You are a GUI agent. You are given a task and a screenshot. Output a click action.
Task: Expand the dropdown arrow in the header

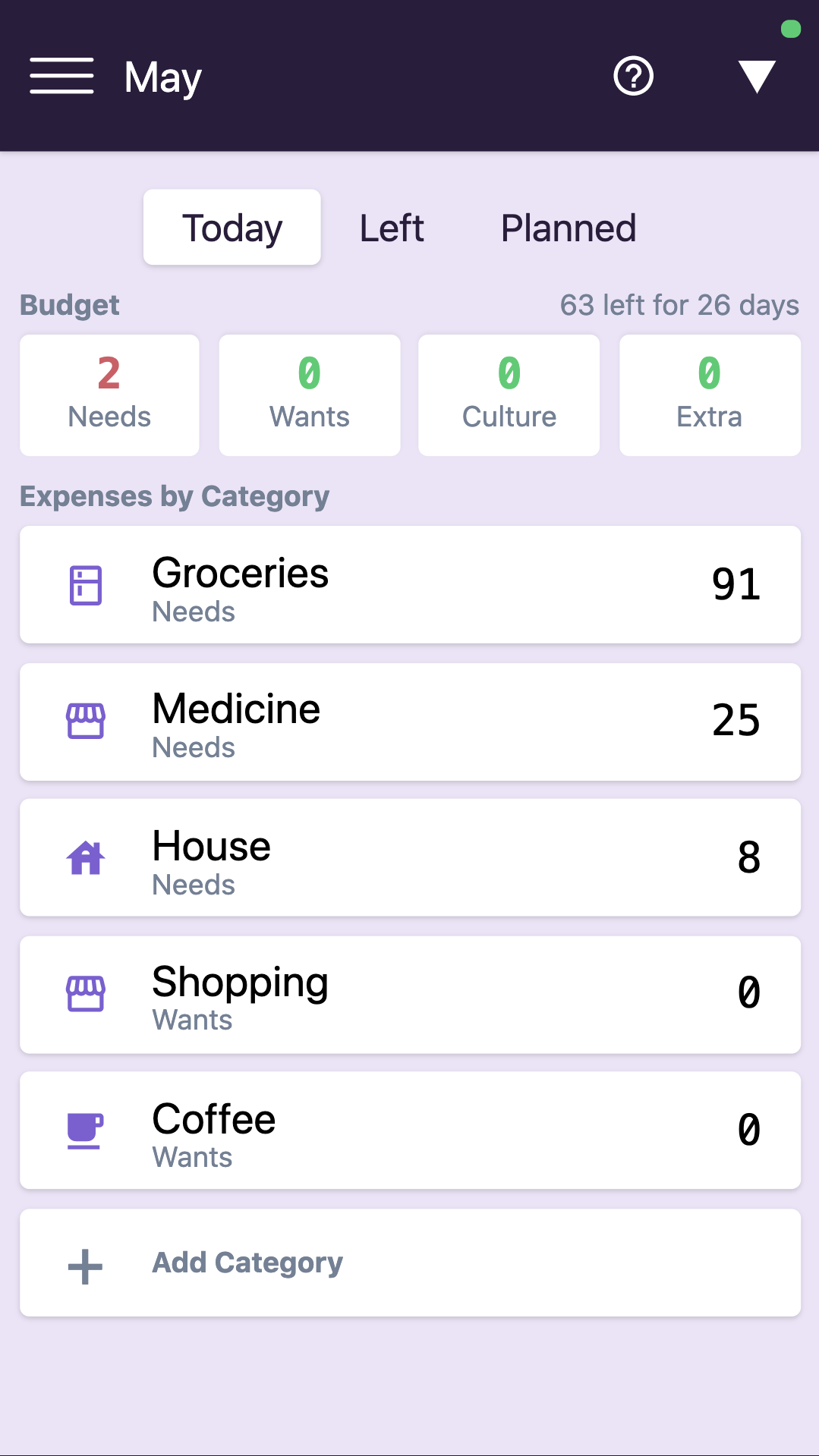[756, 76]
